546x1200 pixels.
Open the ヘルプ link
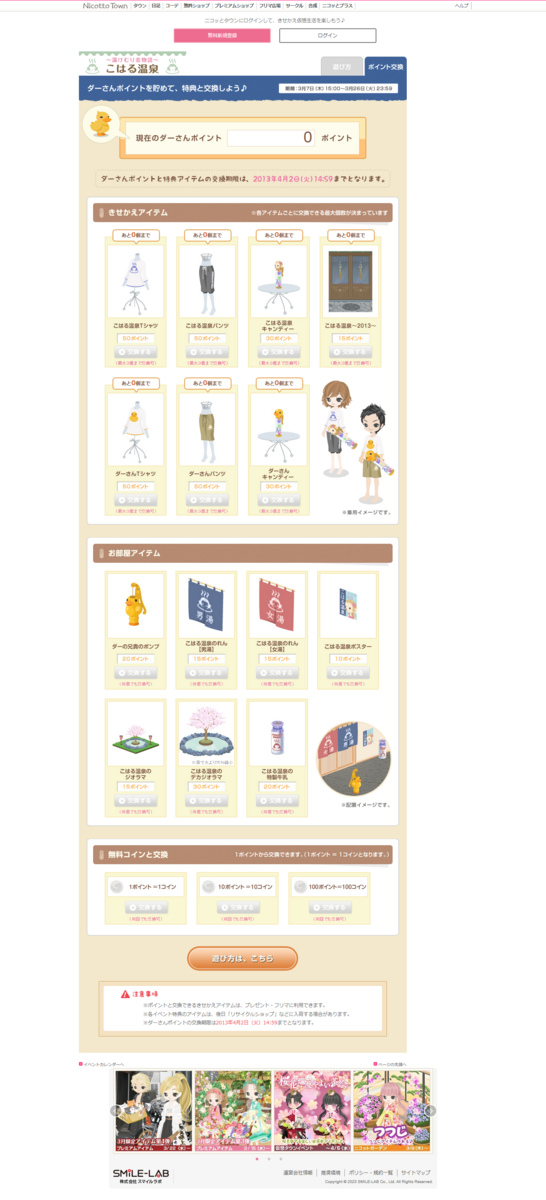pos(462,5)
